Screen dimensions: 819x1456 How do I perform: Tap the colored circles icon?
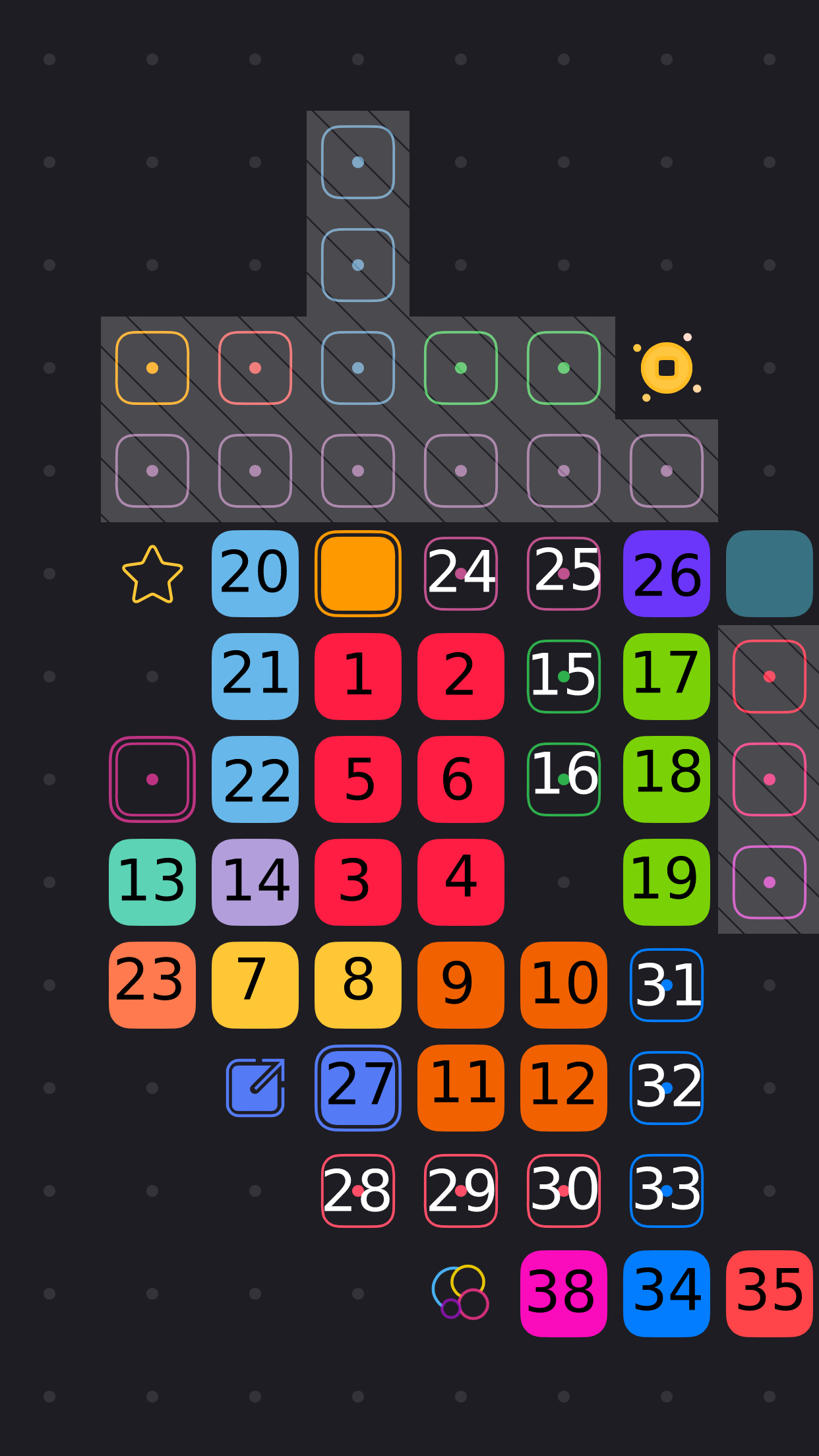pos(460,1292)
